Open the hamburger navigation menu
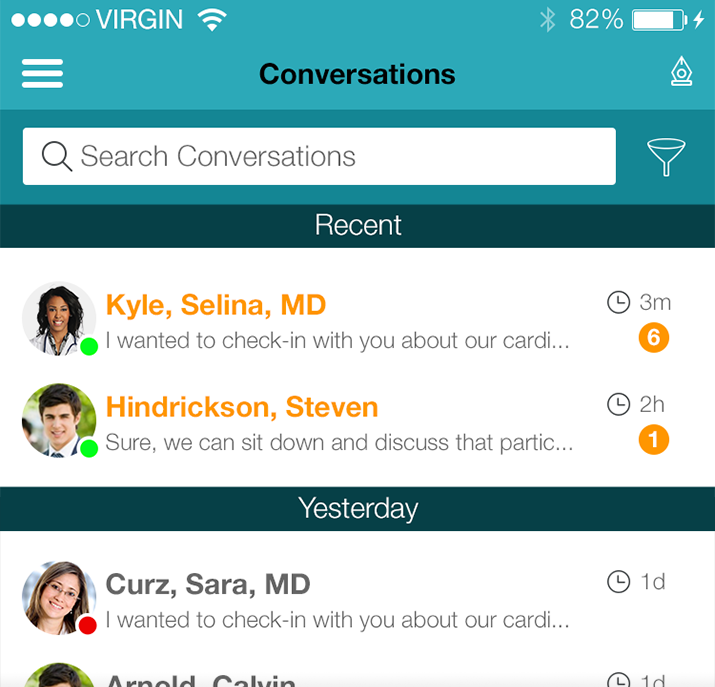This screenshot has height=687, width=715. click(x=42, y=74)
